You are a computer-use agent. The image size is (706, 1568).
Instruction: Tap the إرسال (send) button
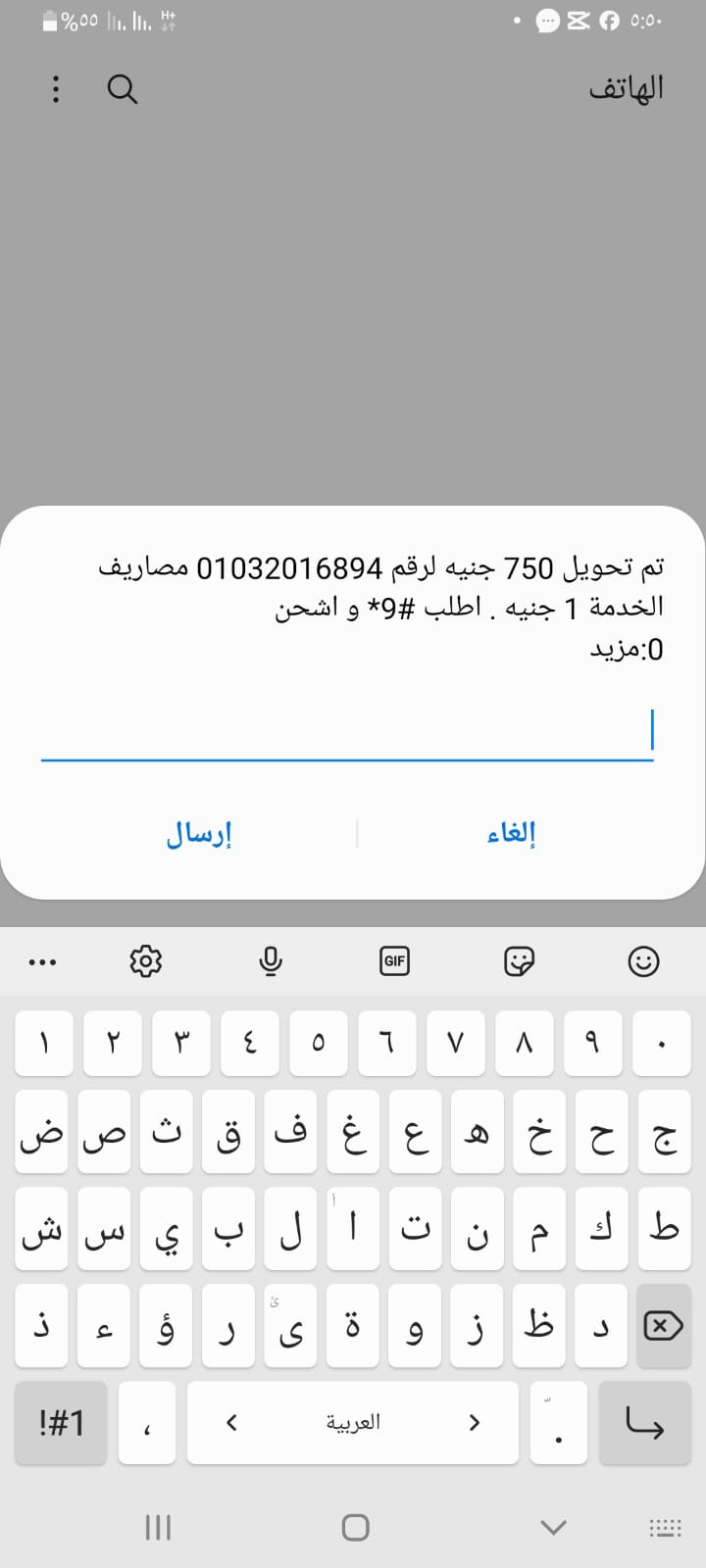coord(199,834)
